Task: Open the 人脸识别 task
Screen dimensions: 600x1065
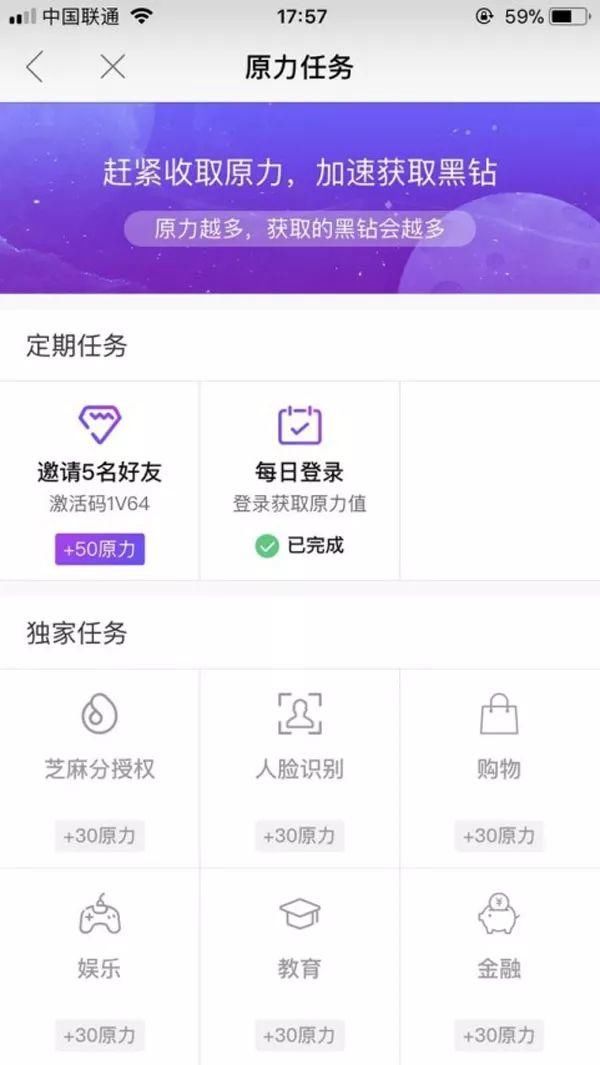Action: (x=299, y=765)
